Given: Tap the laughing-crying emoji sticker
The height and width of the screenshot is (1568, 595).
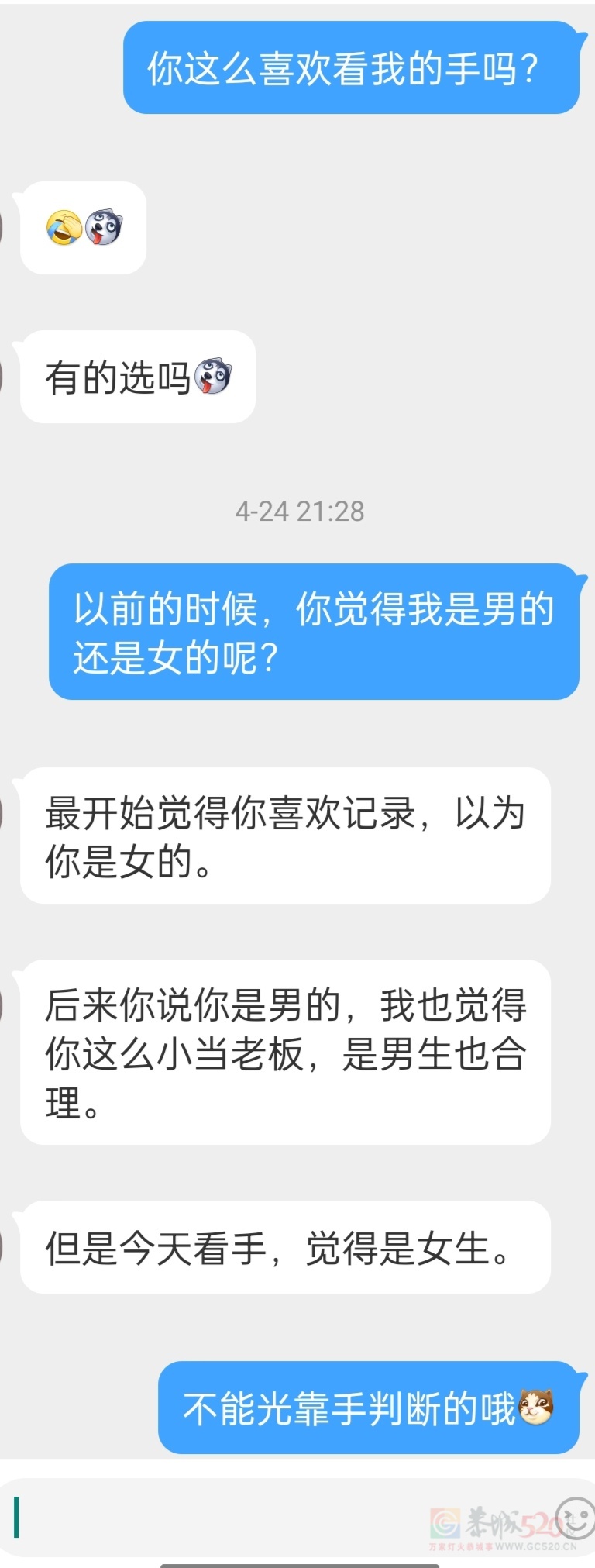Looking at the screenshot, I should tap(64, 227).
